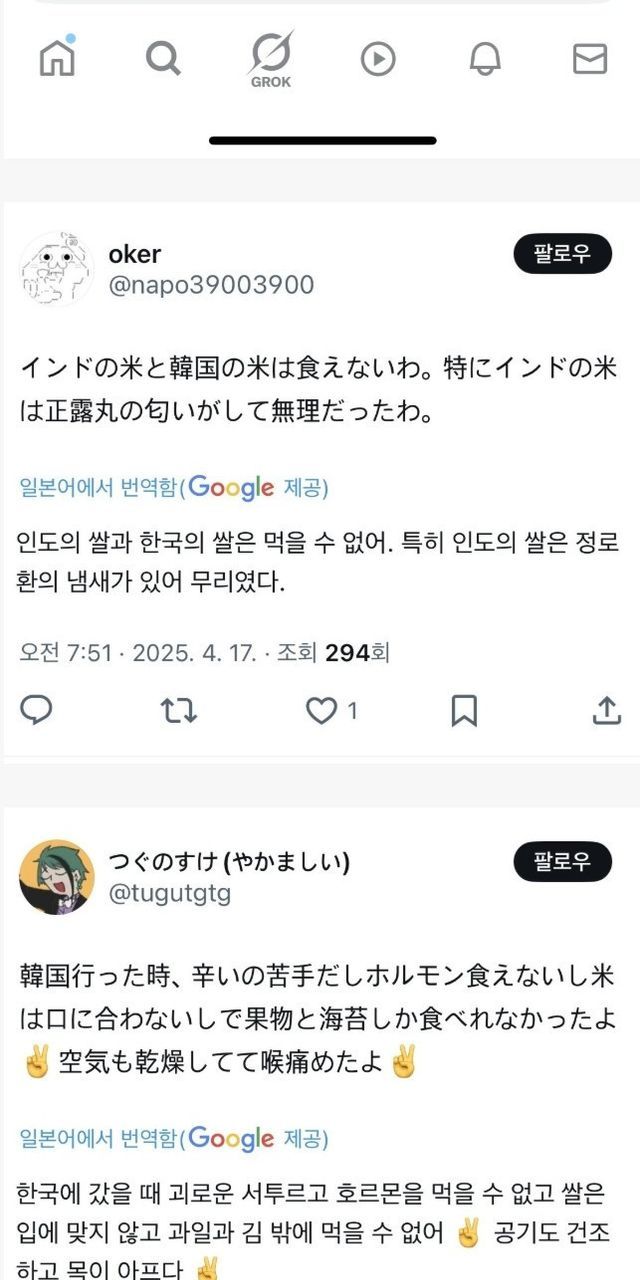The width and height of the screenshot is (640, 1280).
Task: Open つぐのすけ's profile avatar
Action: 56,877
